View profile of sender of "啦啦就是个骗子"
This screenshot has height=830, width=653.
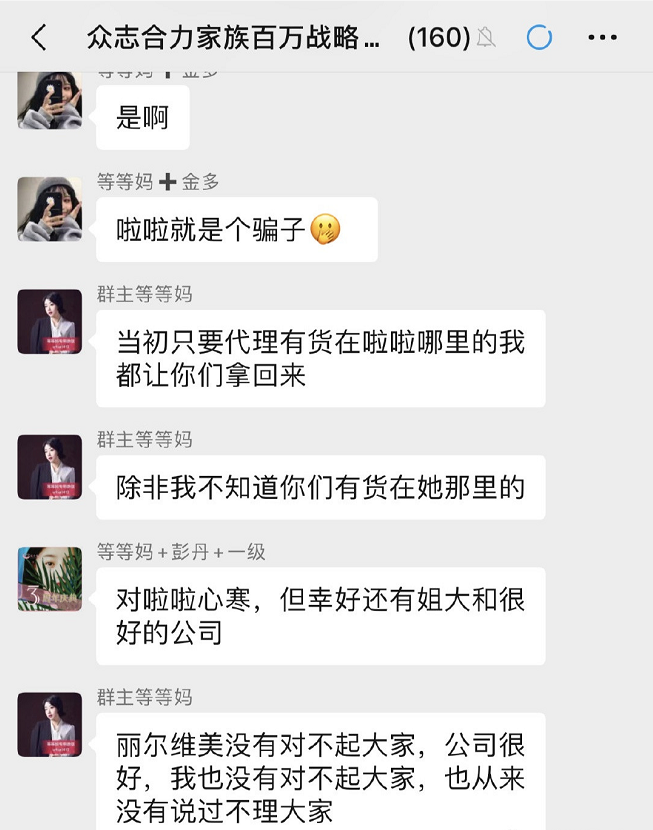(x=50, y=209)
